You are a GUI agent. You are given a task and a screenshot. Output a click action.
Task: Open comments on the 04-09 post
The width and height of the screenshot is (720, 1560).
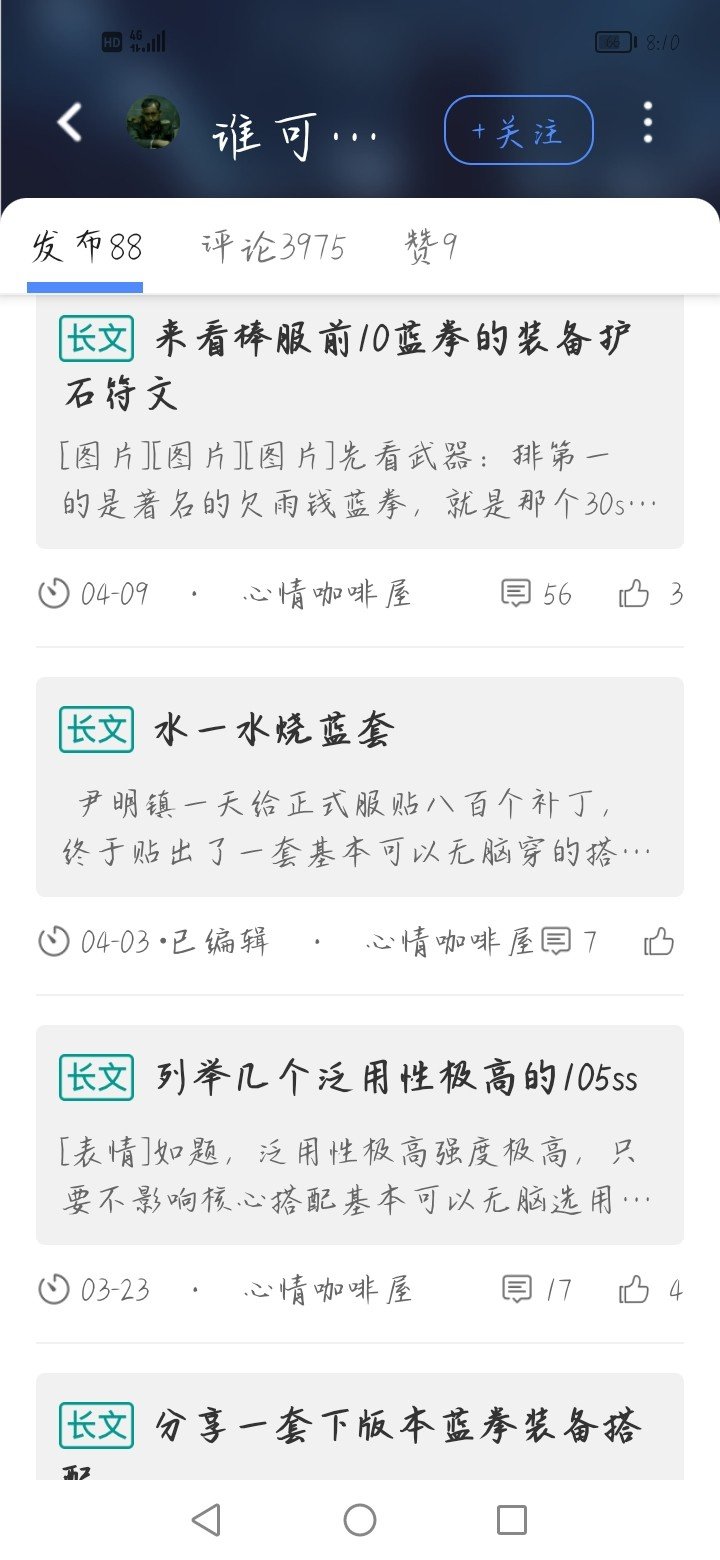536,594
